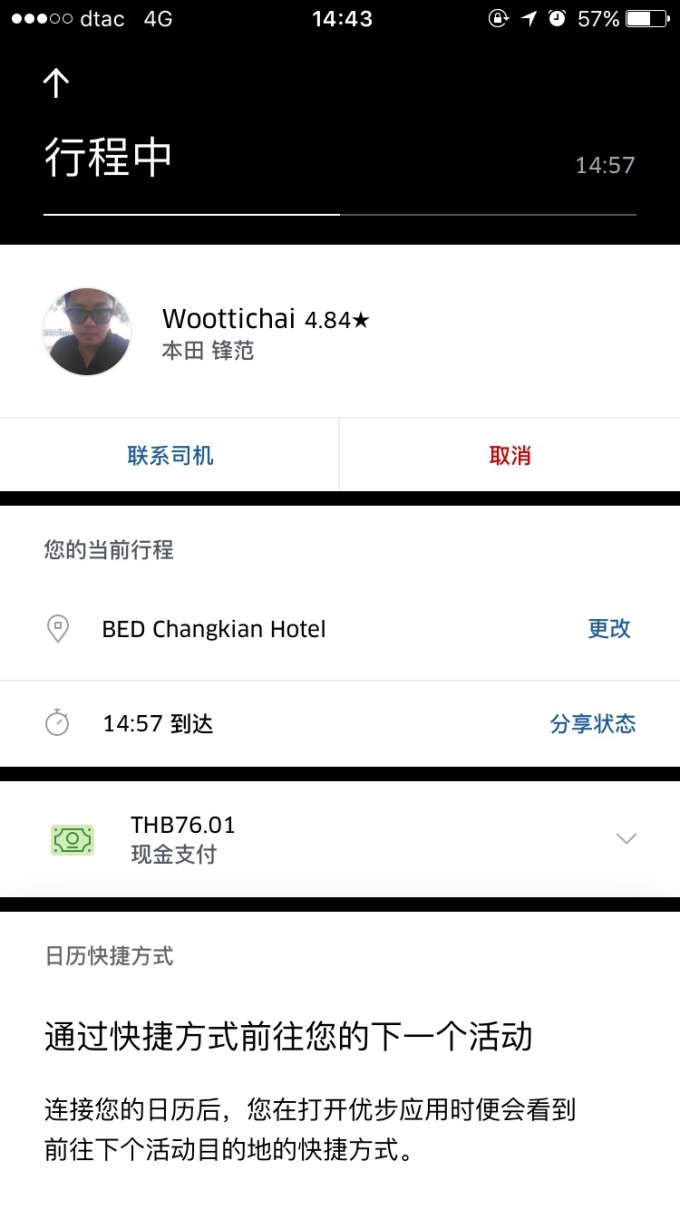Tap the up arrow to collapse trip panel

tap(56, 83)
